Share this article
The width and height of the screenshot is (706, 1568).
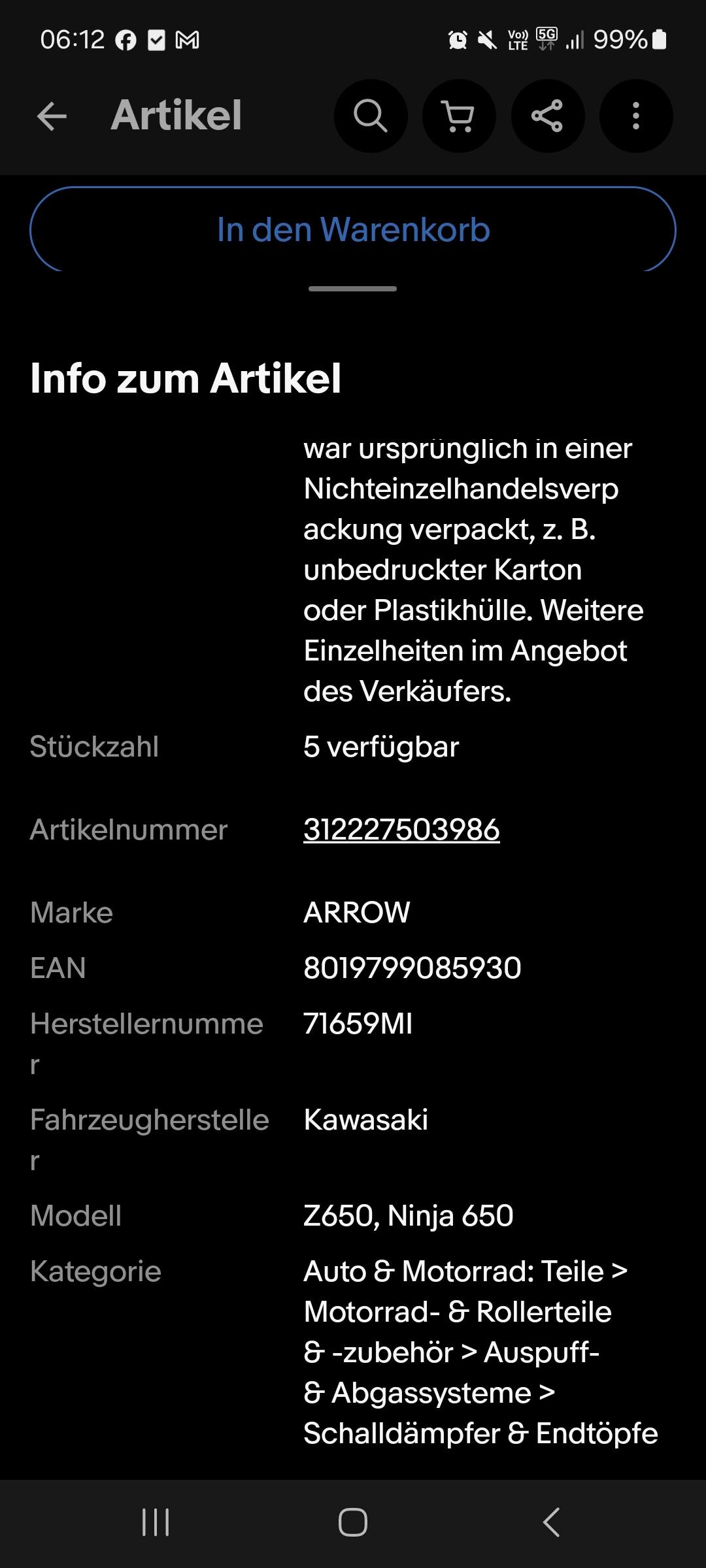coord(547,116)
